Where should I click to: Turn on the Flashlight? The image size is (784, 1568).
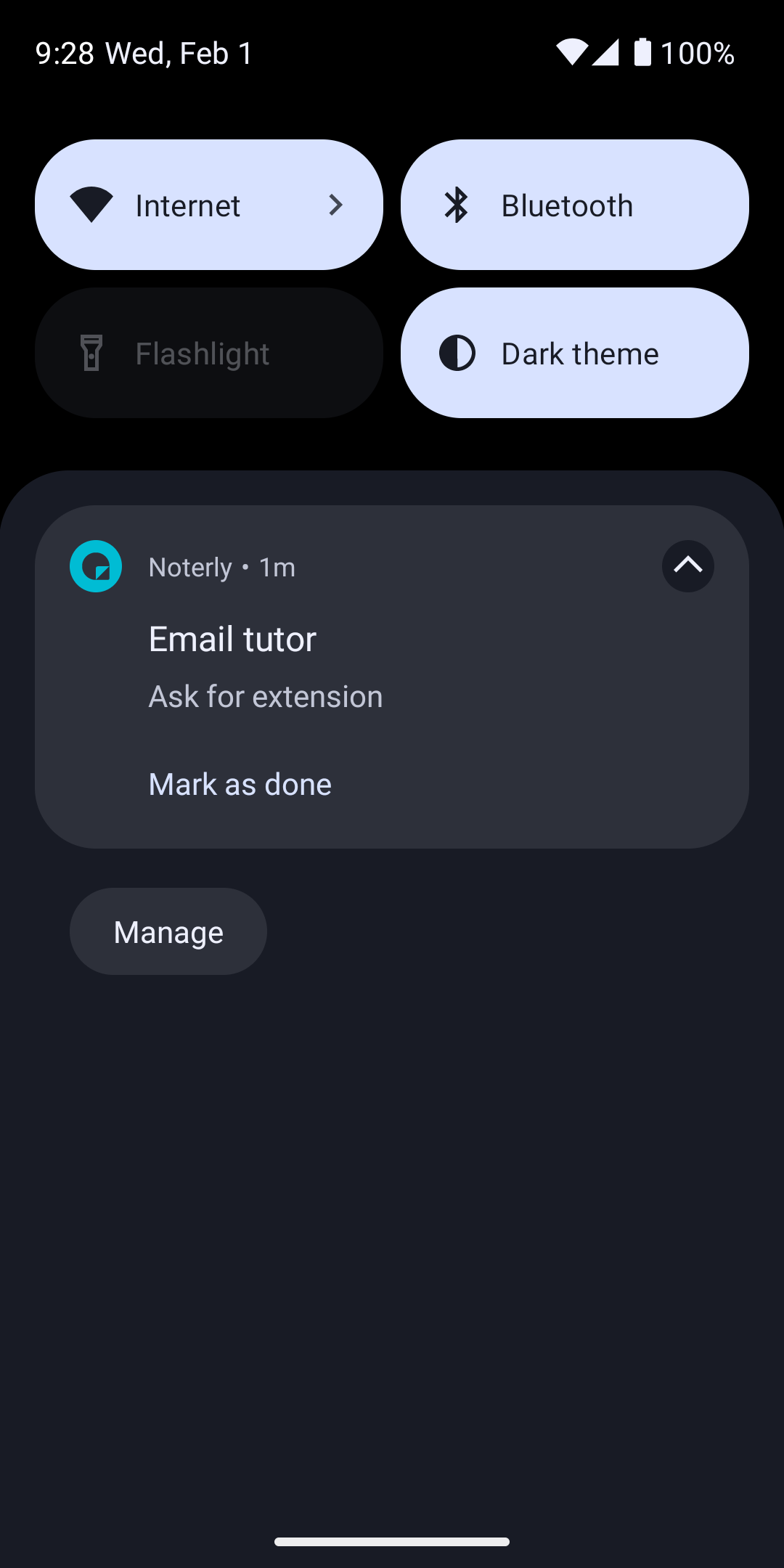click(208, 353)
